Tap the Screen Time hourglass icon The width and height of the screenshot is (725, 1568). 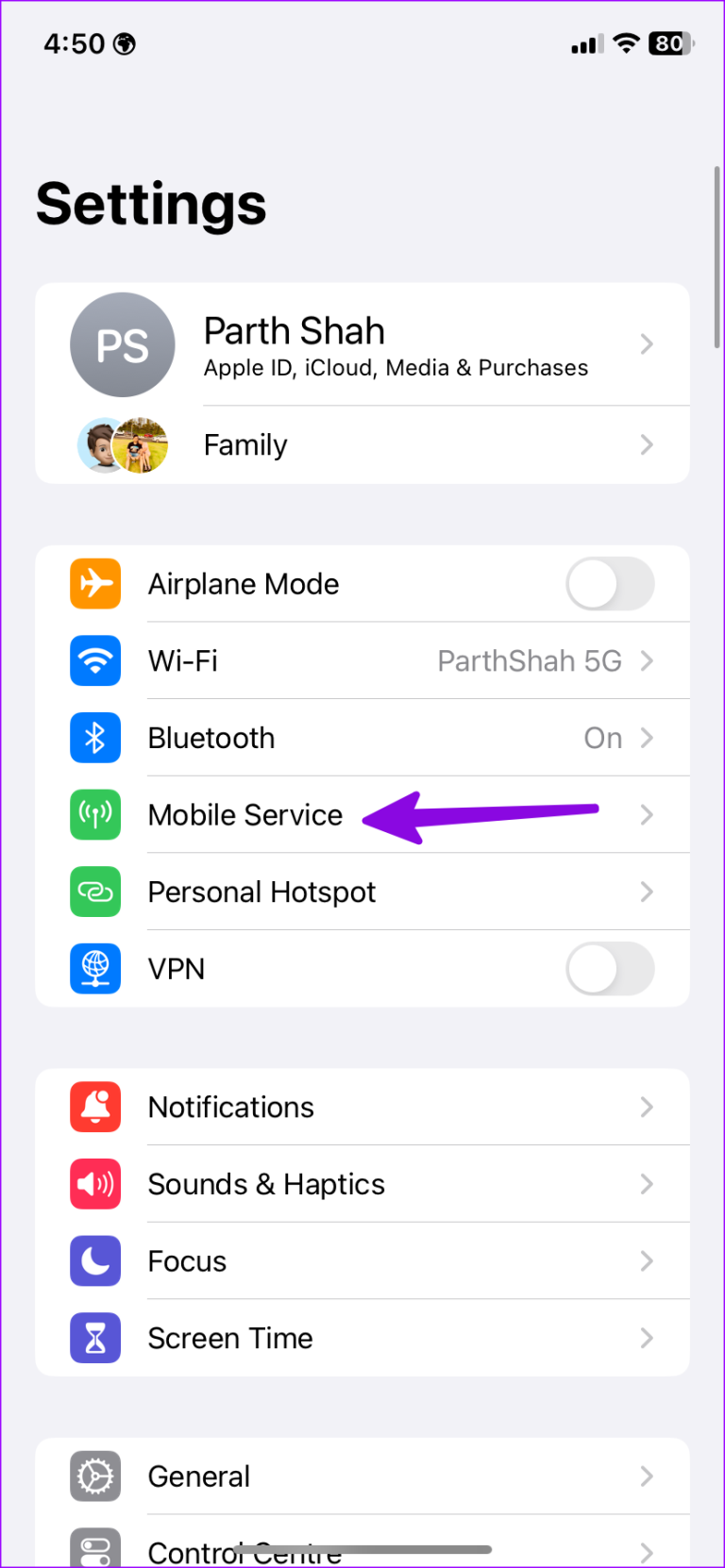click(94, 1338)
